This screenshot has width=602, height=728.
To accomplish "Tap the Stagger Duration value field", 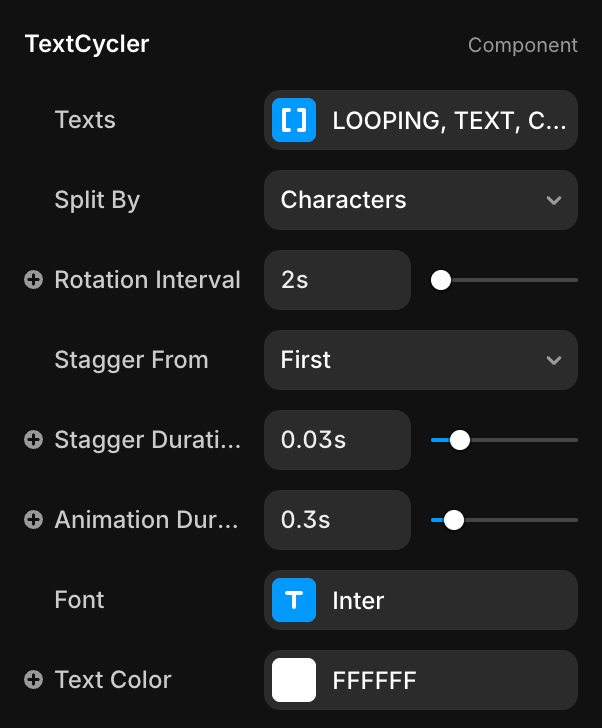I will 337,440.
